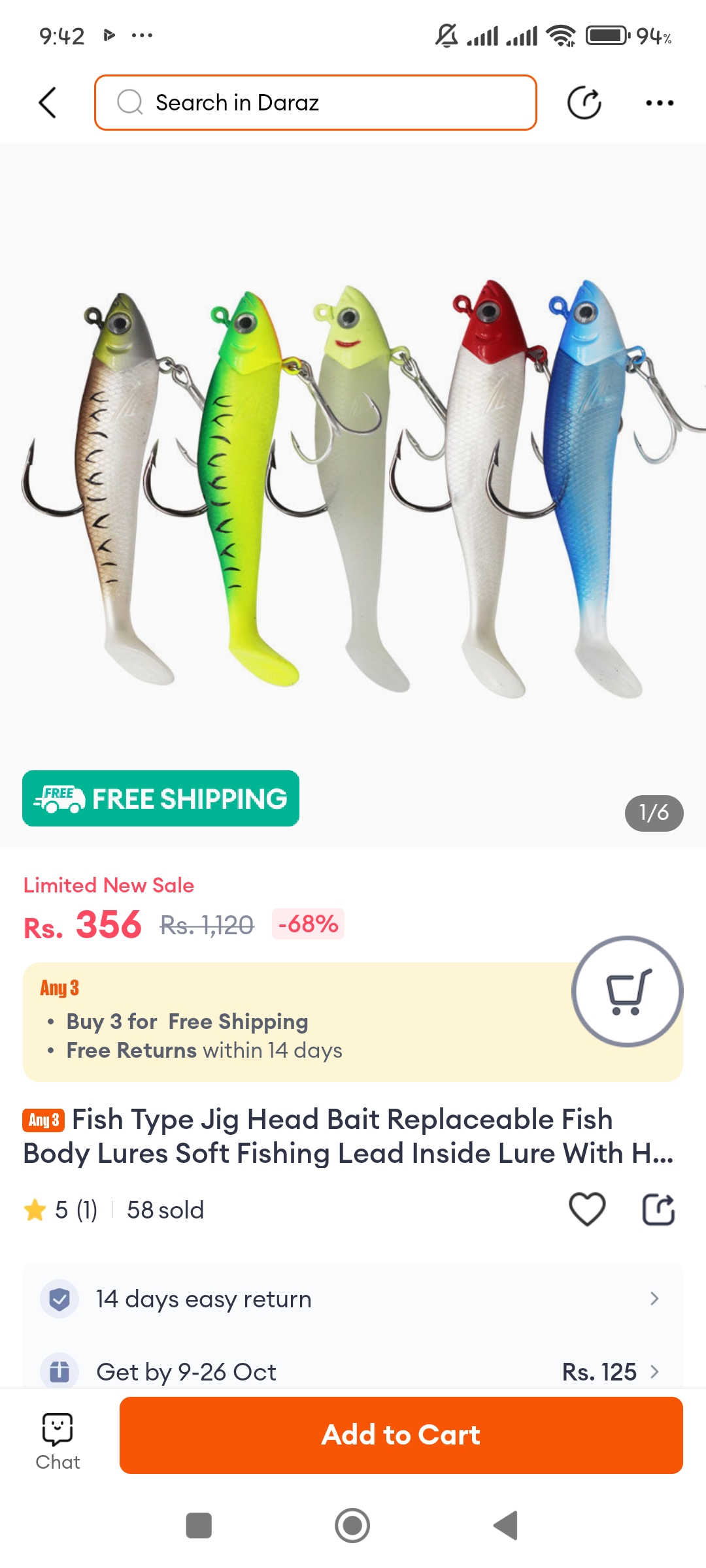Viewport: 706px width, 1568px height.
Task: Open 14 days easy return details
Action: 353,1299
